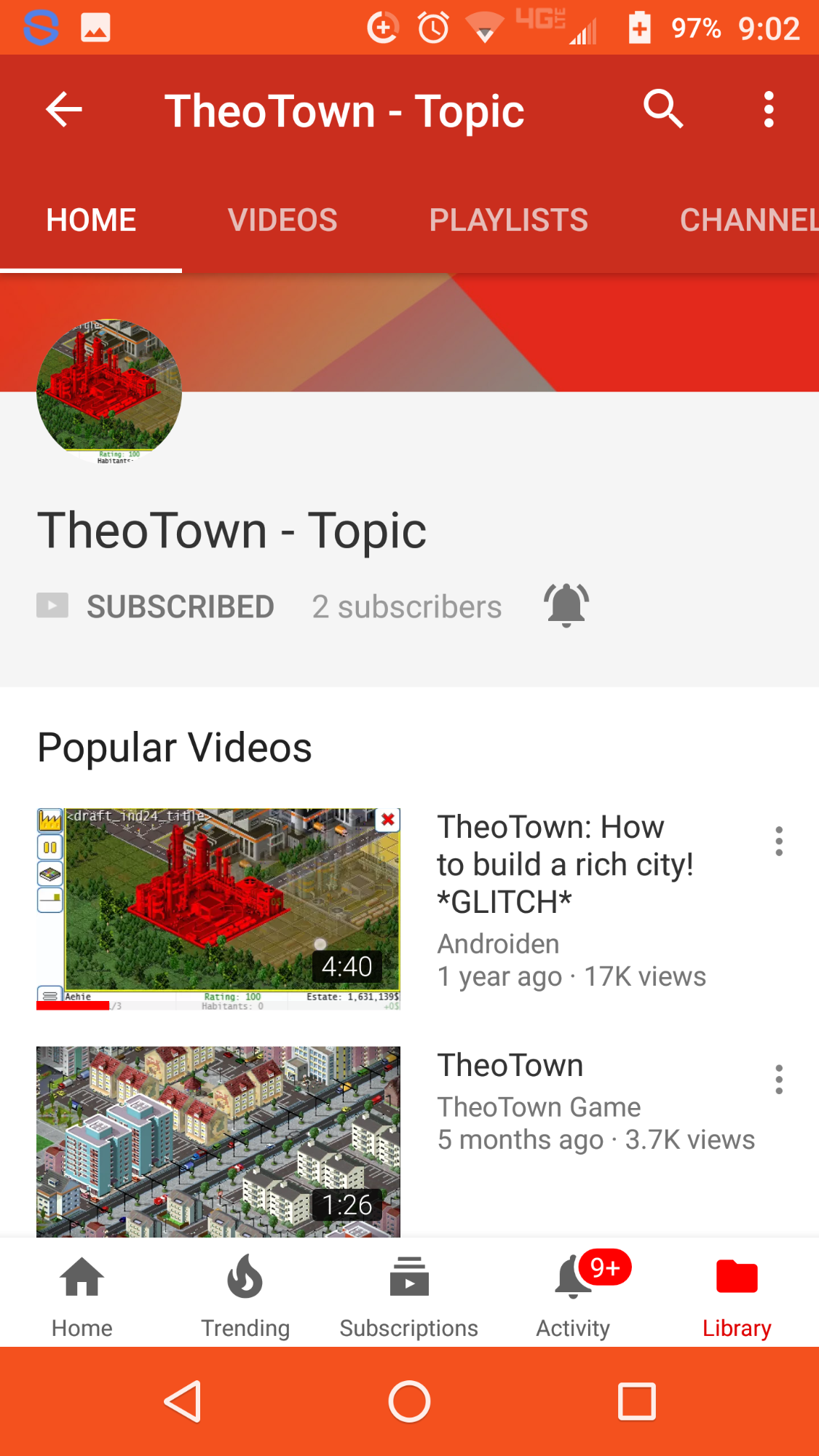
Task: Tap the system home button
Action: pyautogui.click(x=409, y=1401)
